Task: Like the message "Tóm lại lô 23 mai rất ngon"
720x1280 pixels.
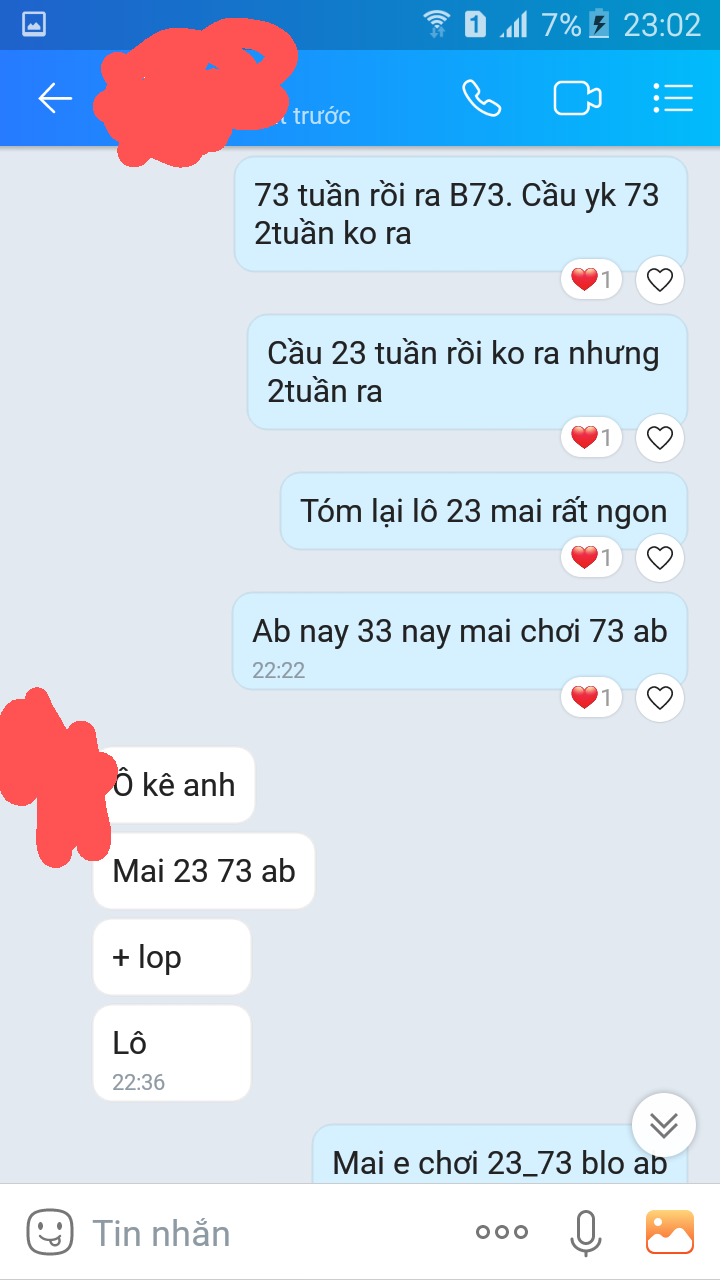Action: pos(659,558)
